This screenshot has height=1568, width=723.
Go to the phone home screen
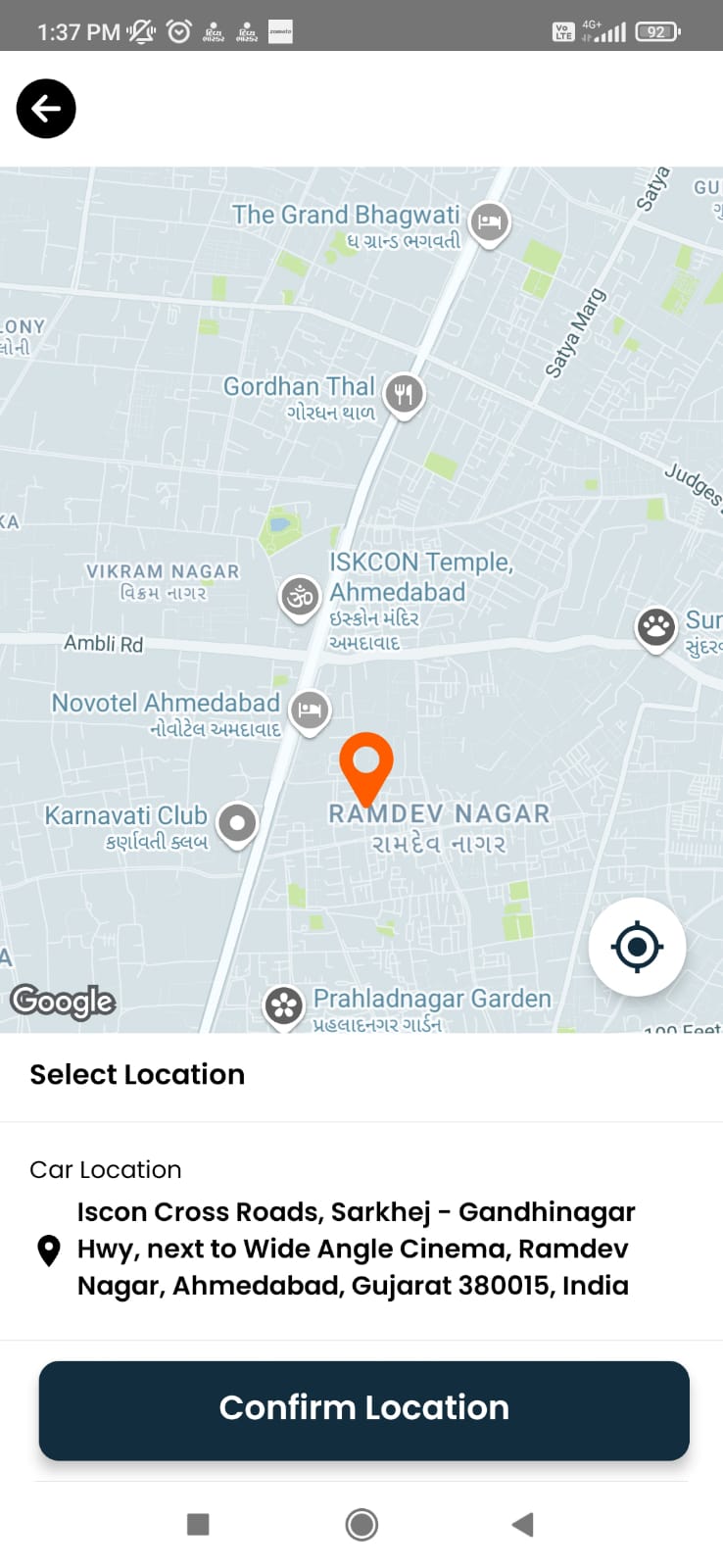click(361, 1524)
